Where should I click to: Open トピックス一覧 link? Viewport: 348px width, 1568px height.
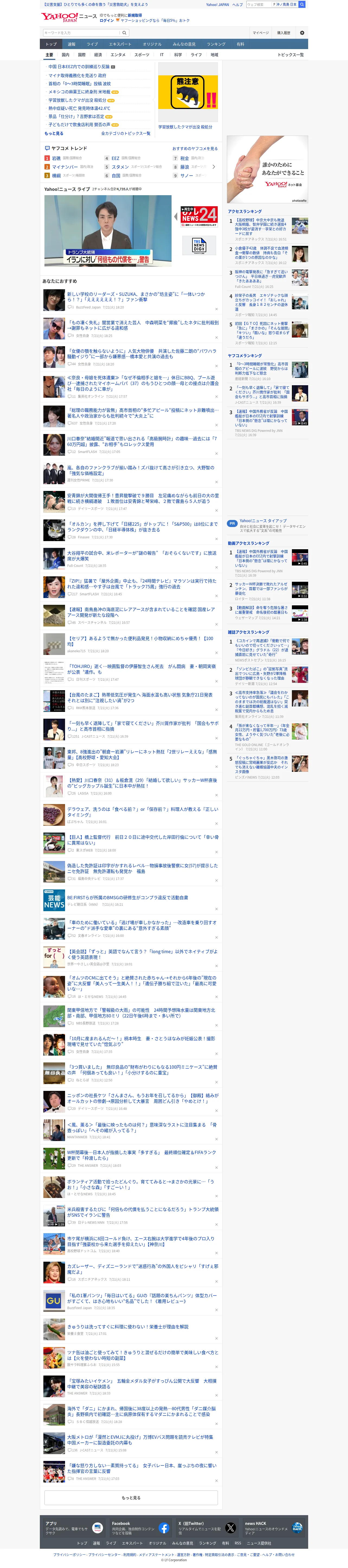tap(290, 55)
